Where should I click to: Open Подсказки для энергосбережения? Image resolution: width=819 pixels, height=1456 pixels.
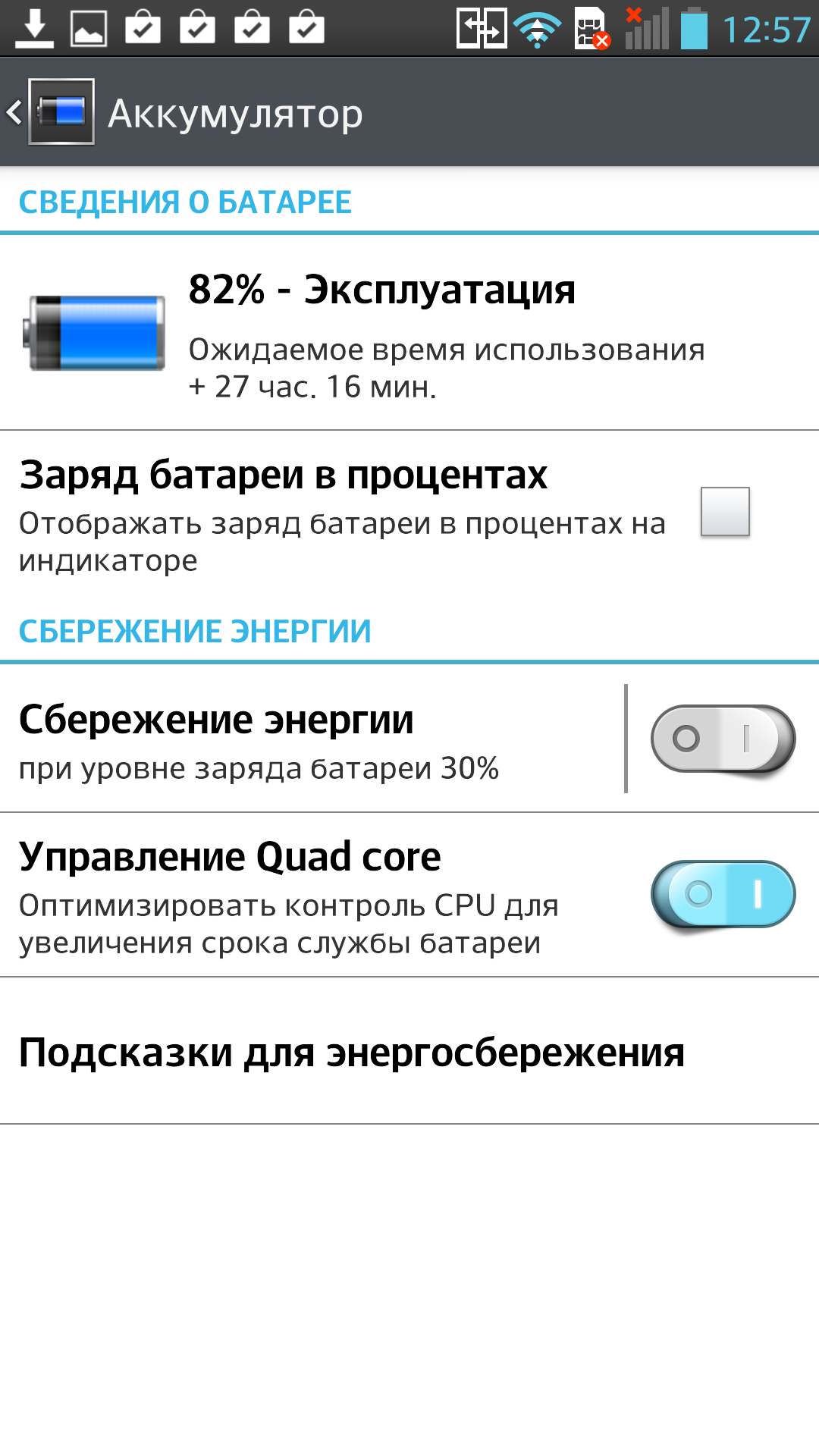click(x=409, y=1051)
